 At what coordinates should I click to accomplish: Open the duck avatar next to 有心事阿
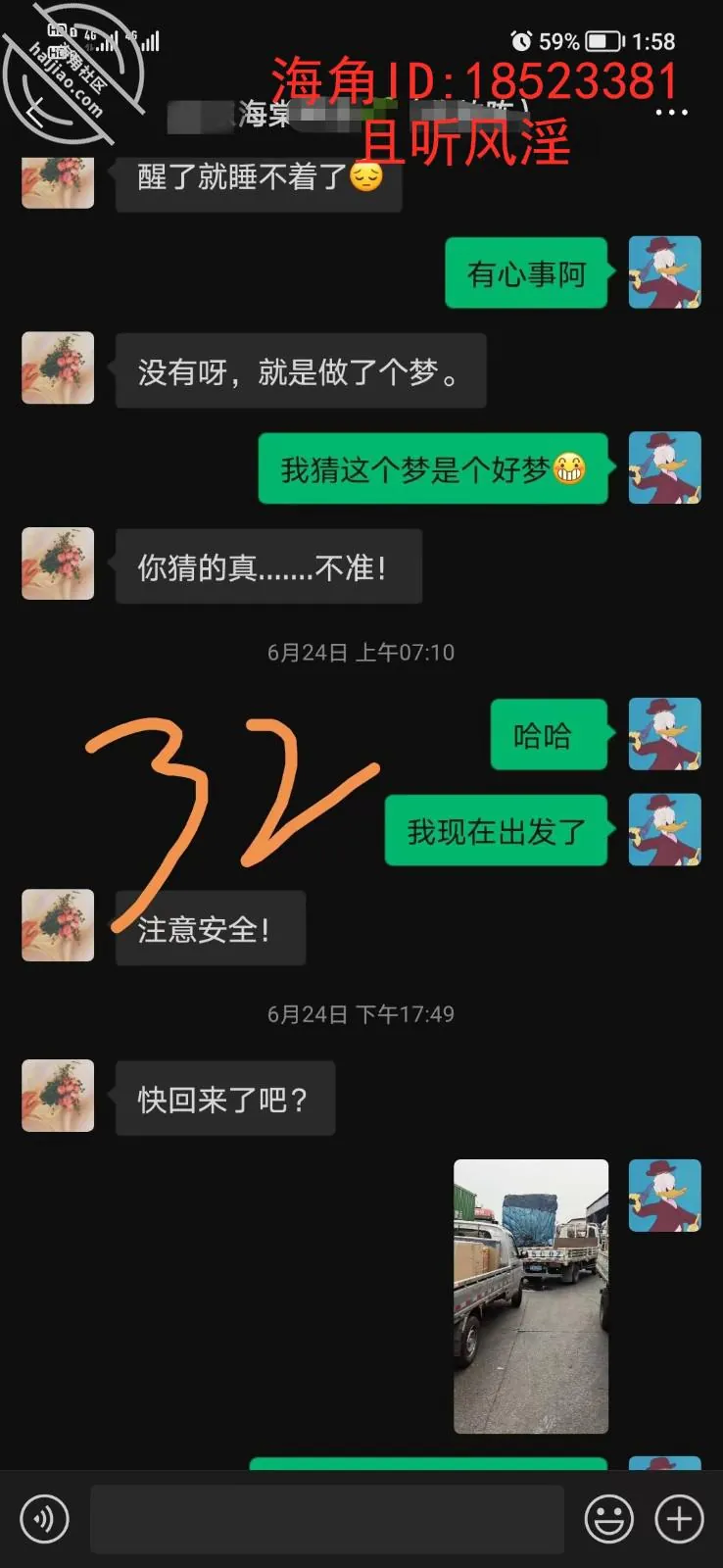[664, 272]
